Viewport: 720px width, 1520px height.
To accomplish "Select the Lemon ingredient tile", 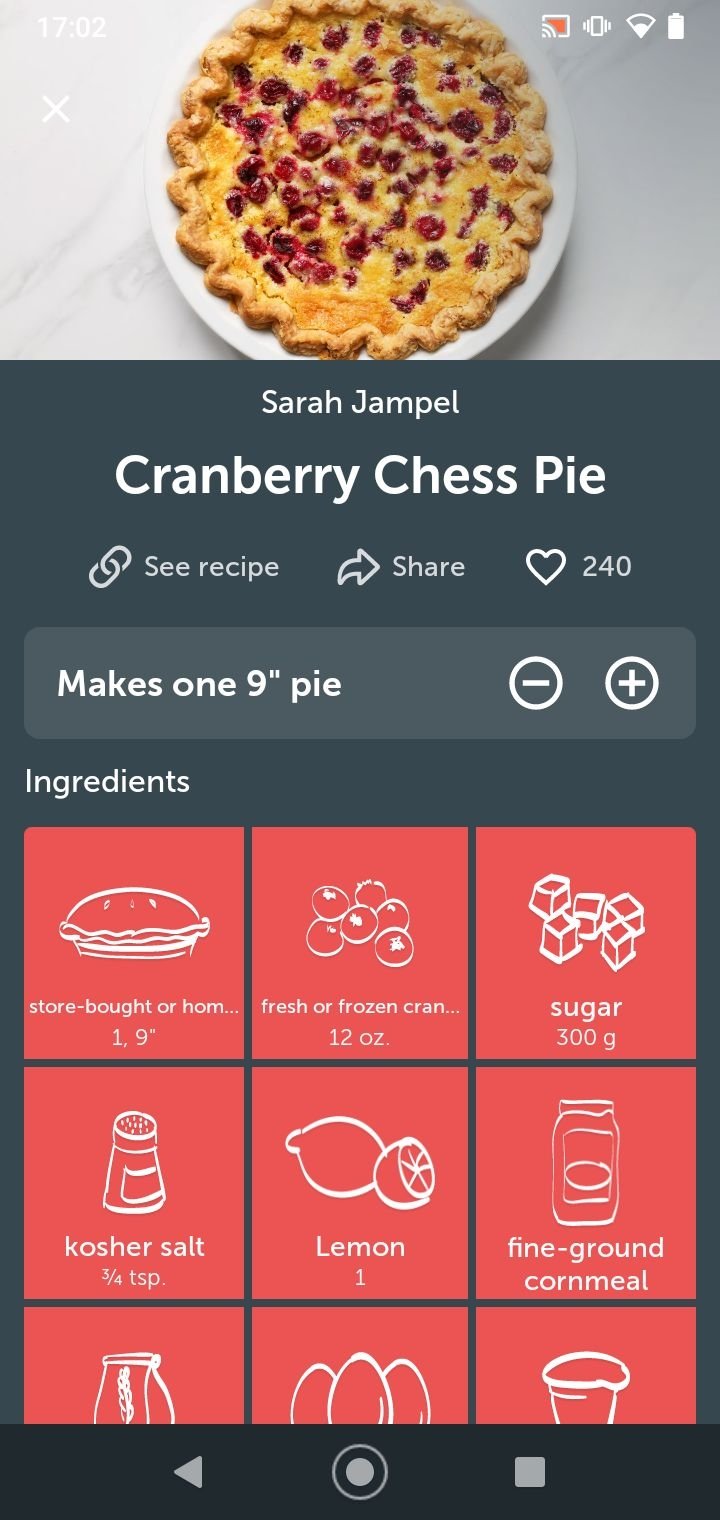I will click(360, 1183).
